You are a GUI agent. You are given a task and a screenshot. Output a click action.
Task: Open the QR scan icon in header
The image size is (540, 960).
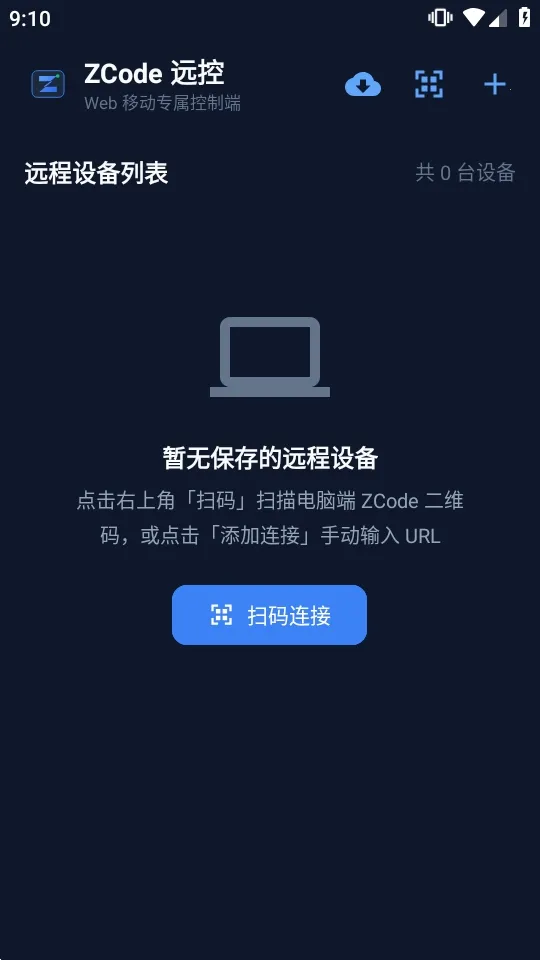(429, 84)
